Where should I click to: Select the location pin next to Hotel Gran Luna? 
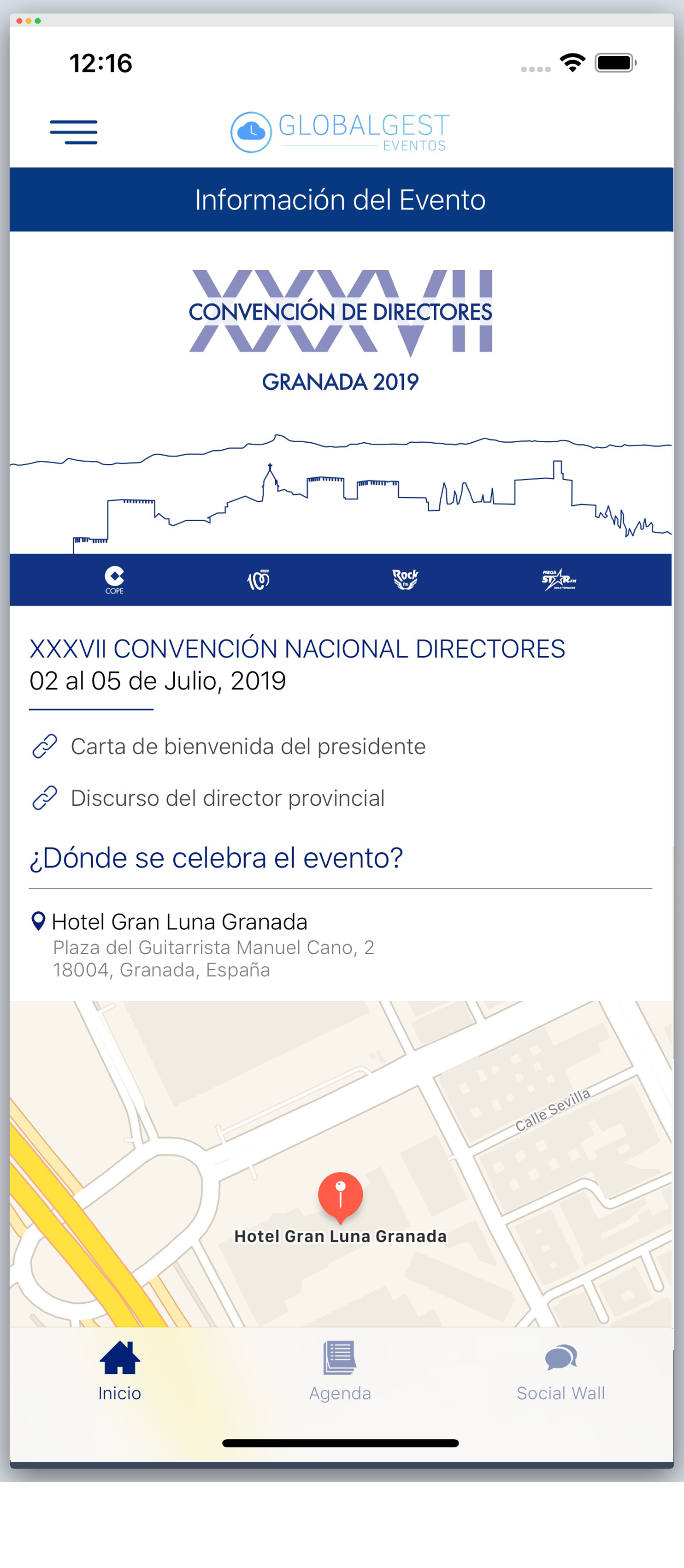point(37,921)
